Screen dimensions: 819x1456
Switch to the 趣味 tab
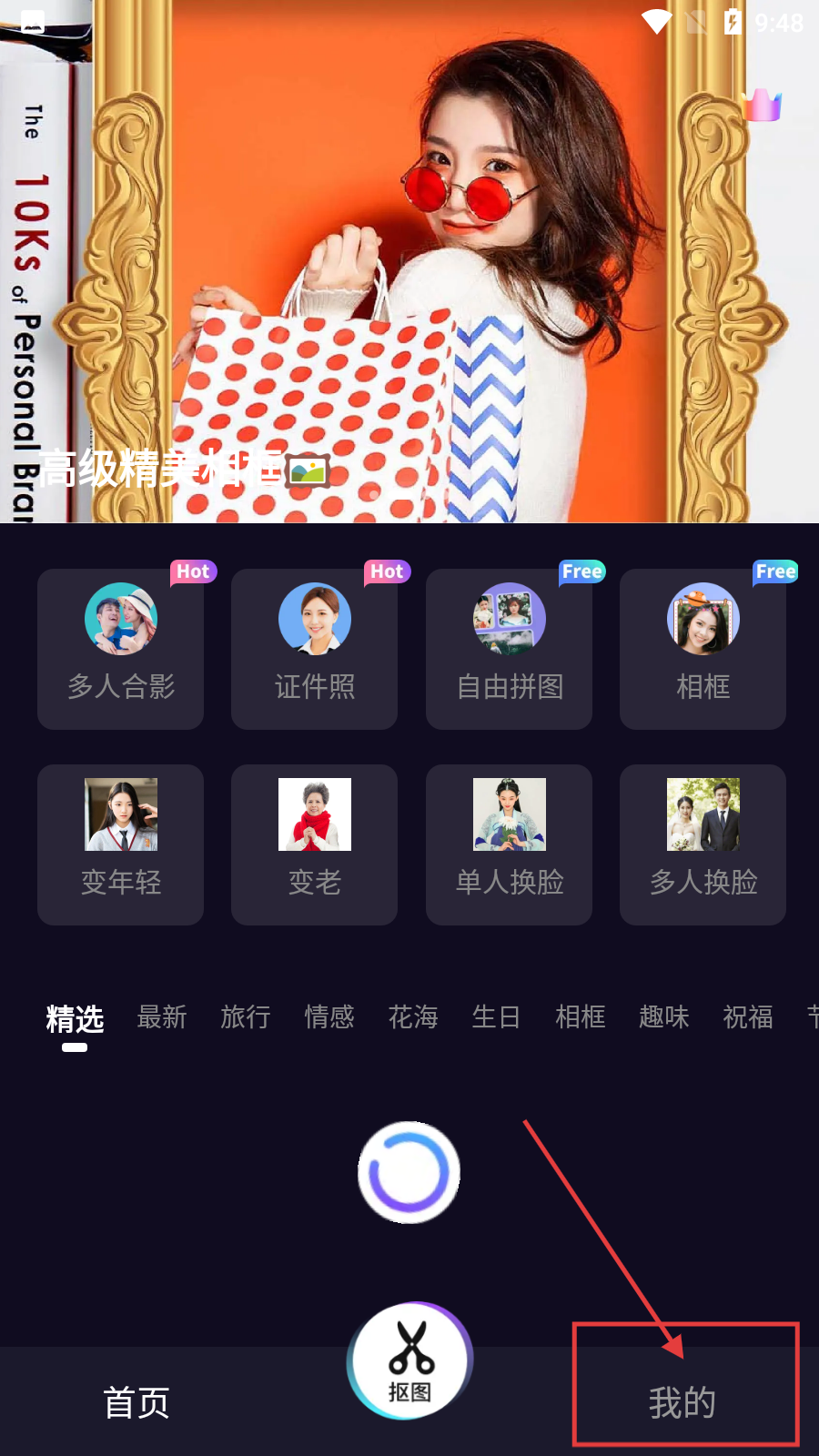664,1016
